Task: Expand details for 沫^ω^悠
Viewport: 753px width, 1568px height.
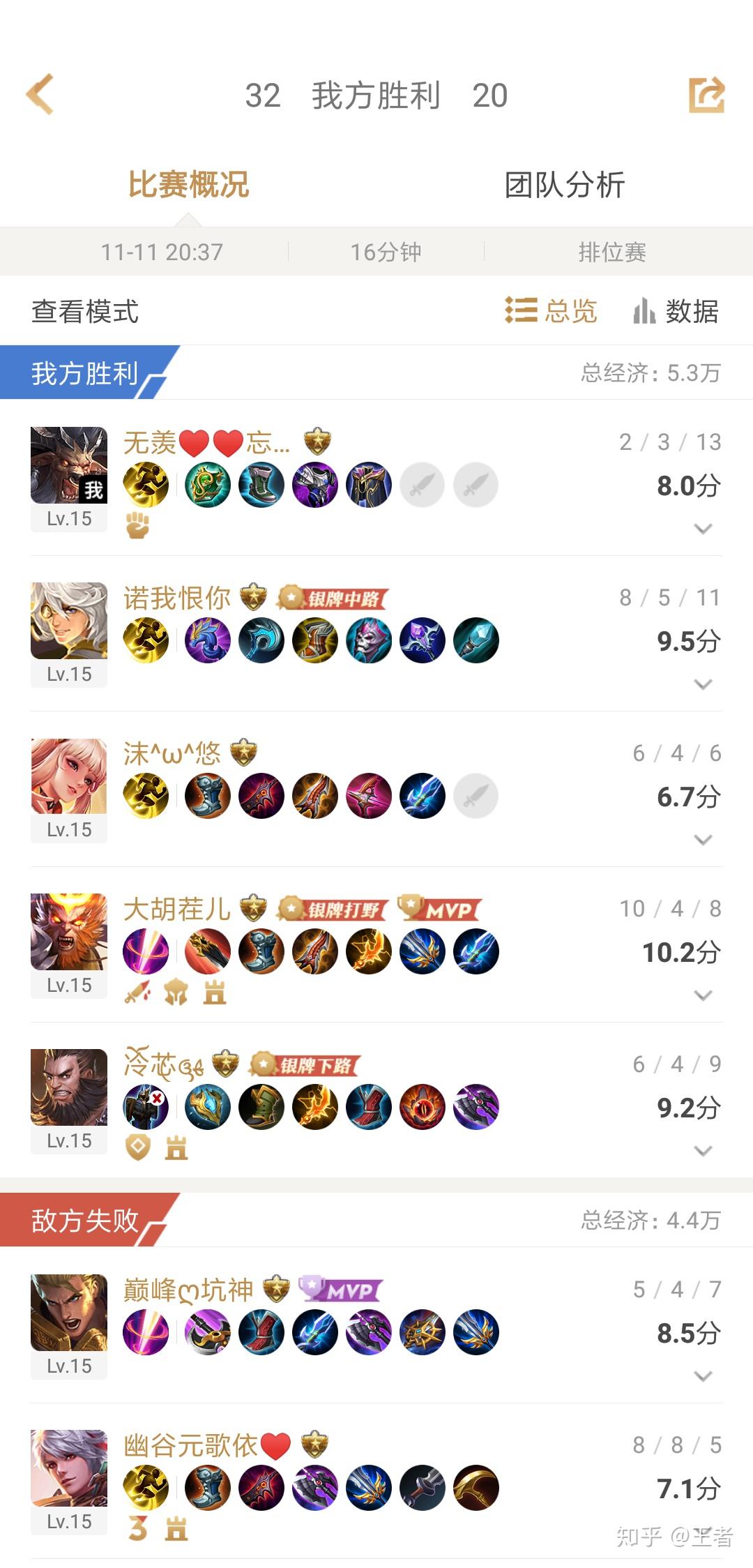Action: (x=703, y=840)
